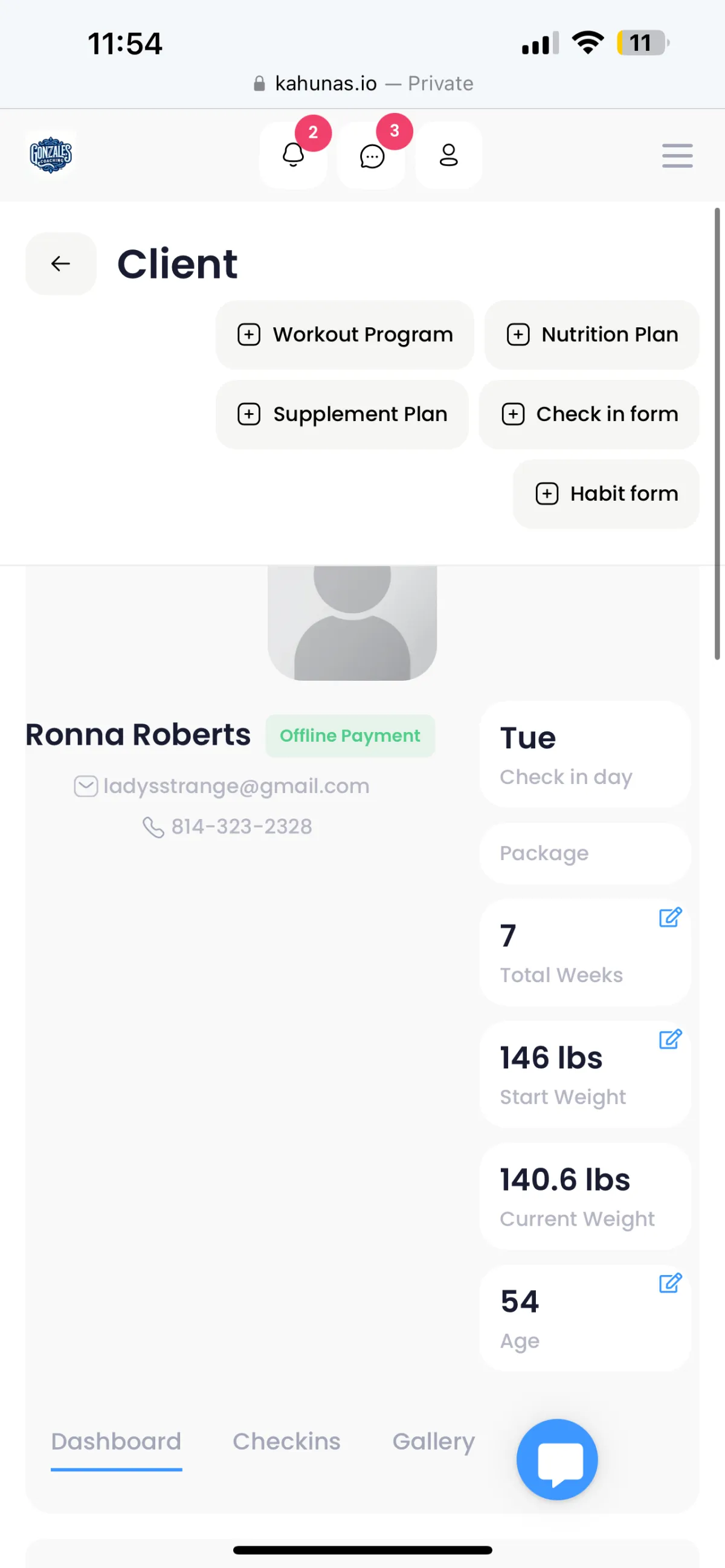This screenshot has width=725, height=1568.
Task: Add a Workout Program
Action: [x=344, y=334]
